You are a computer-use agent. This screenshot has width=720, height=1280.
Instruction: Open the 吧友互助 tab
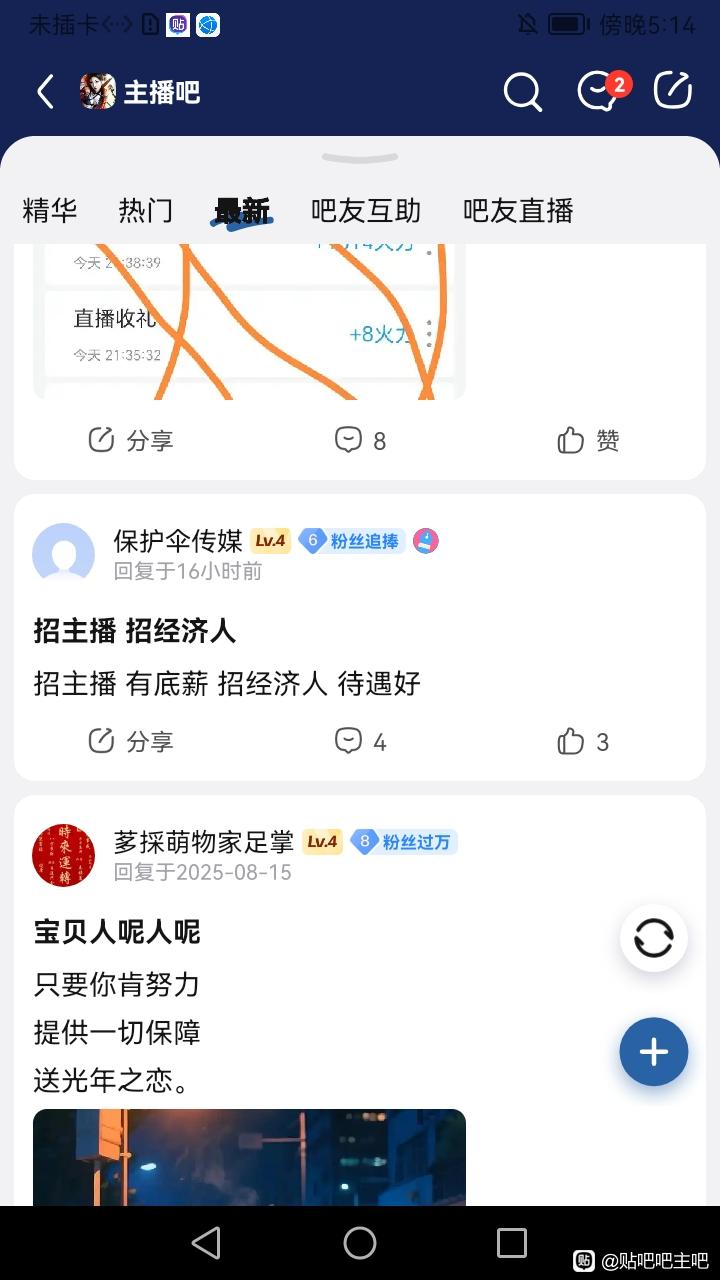(366, 211)
